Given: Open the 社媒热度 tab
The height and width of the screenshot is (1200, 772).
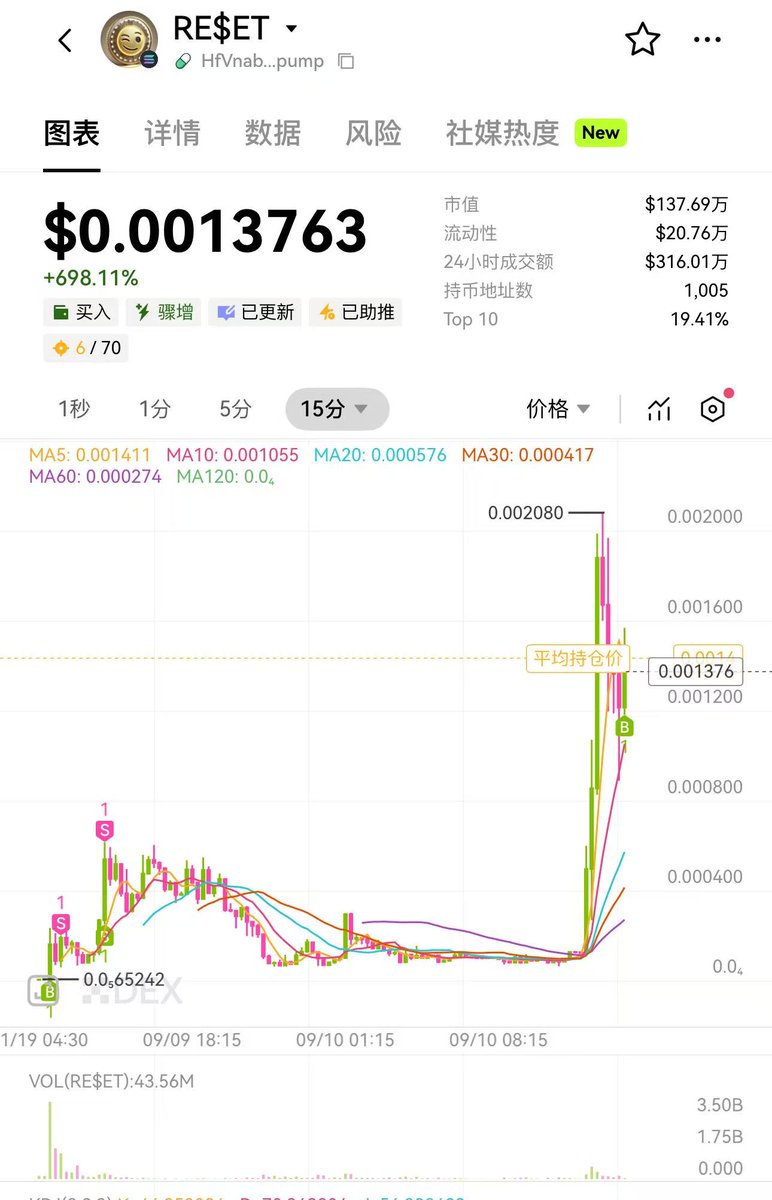Looking at the screenshot, I should [502, 133].
